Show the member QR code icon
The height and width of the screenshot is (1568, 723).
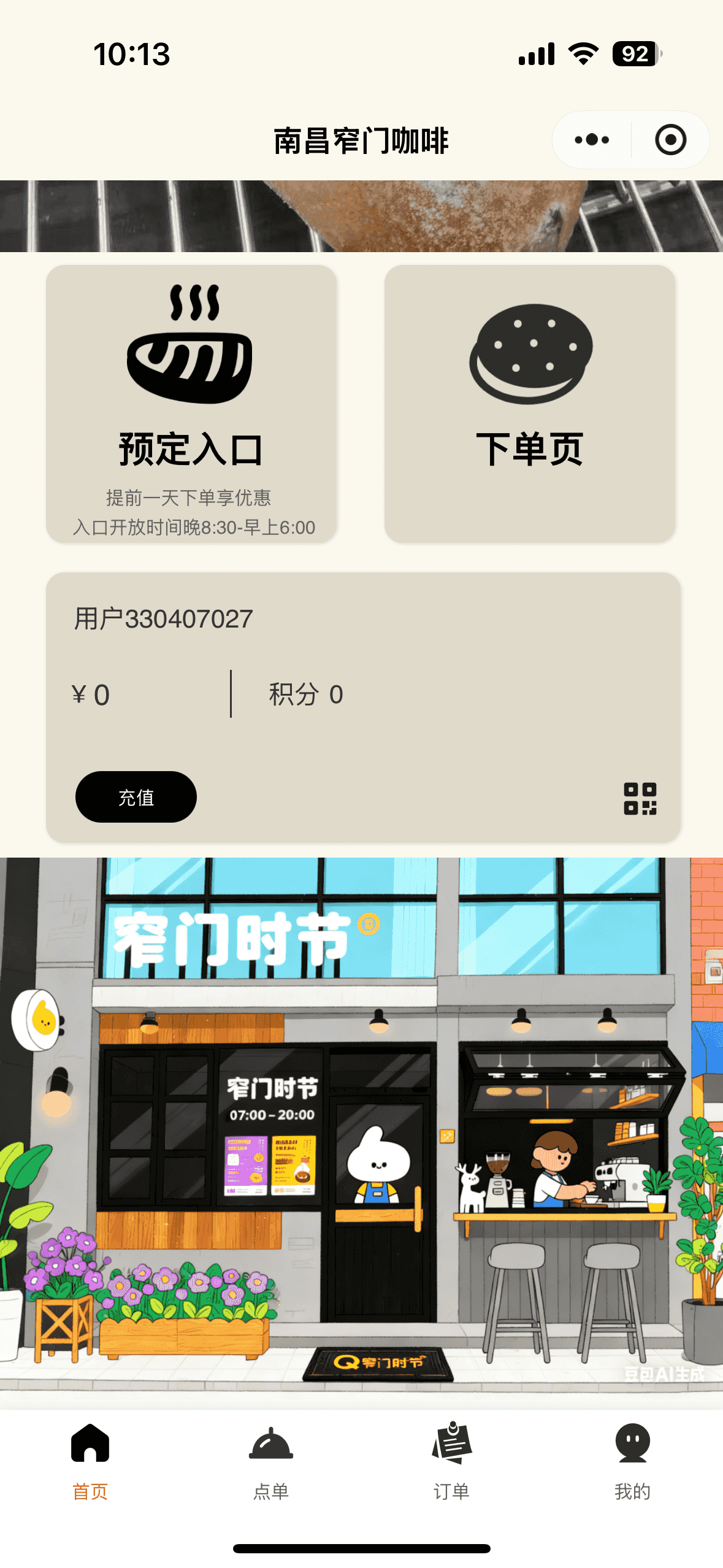tap(640, 798)
